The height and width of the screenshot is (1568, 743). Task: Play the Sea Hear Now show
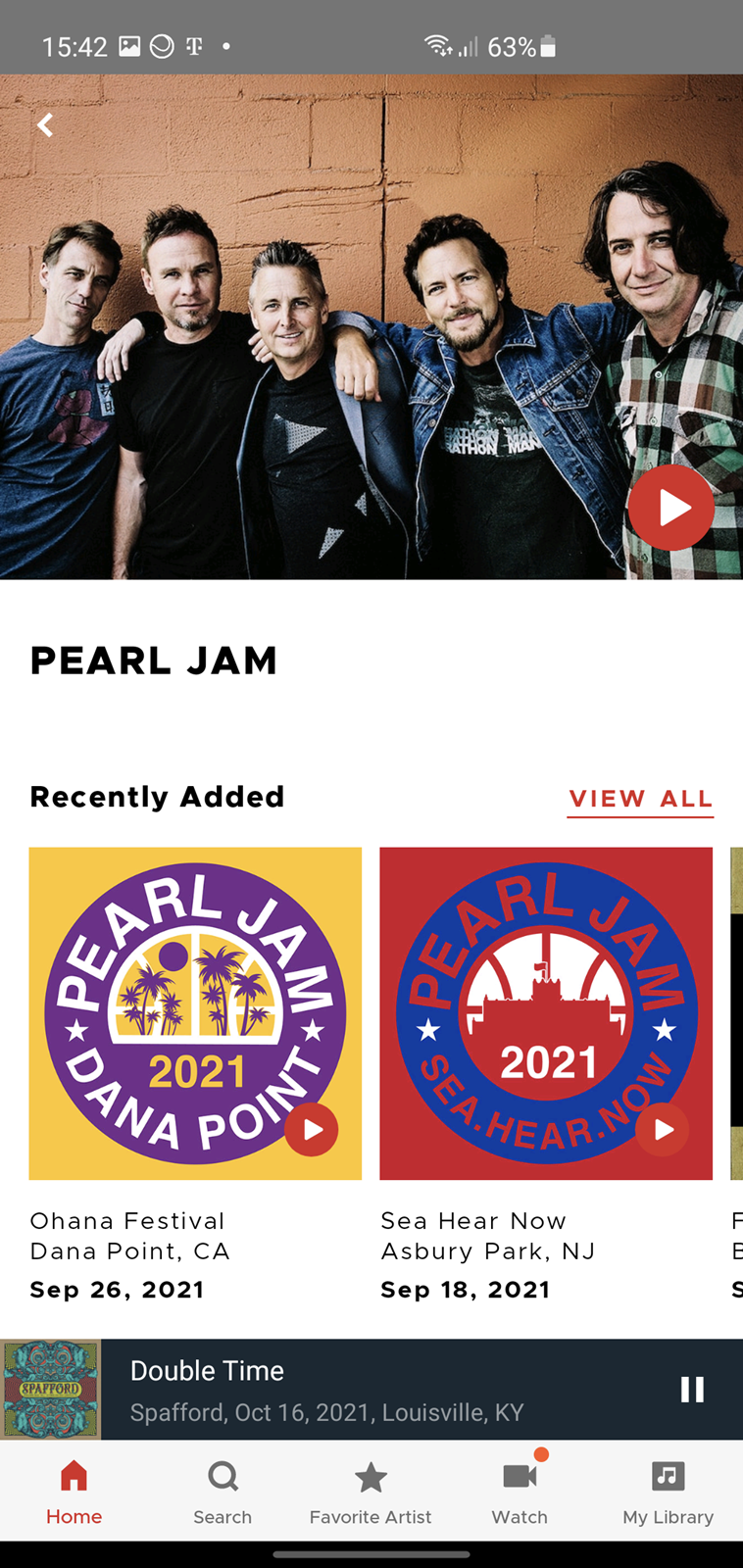(663, 1130)
